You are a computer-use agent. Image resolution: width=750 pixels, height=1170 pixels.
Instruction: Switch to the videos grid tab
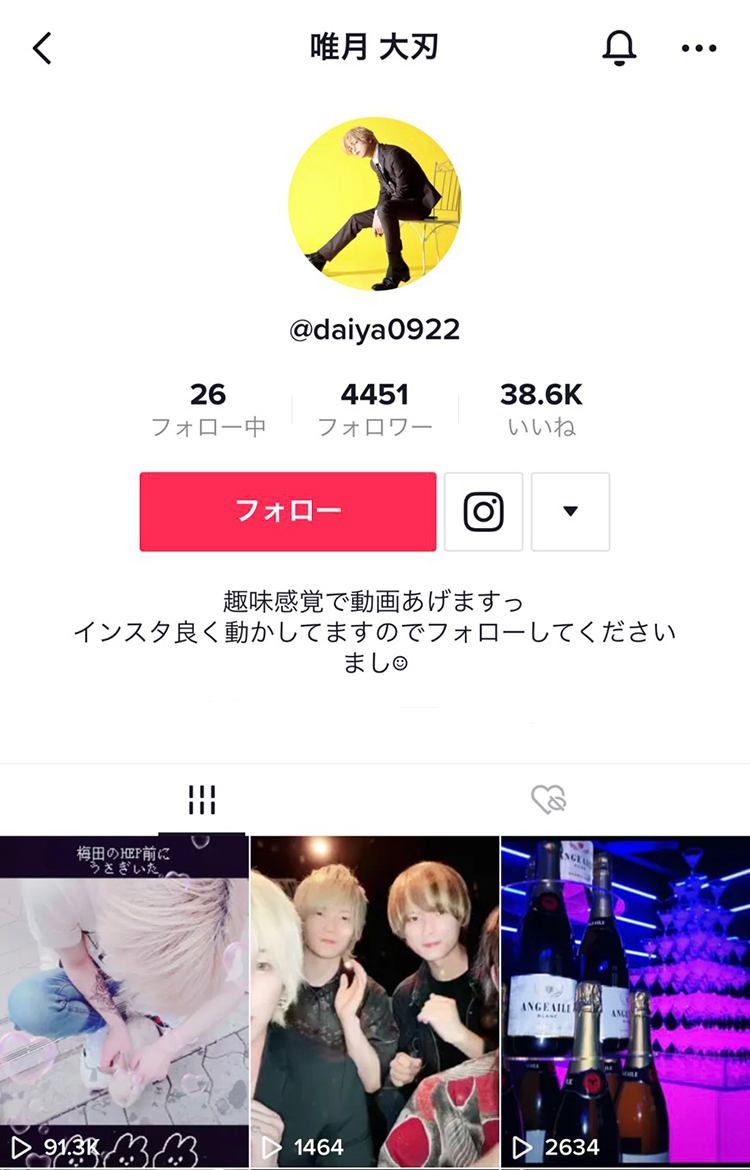click(x=201, y=799)
